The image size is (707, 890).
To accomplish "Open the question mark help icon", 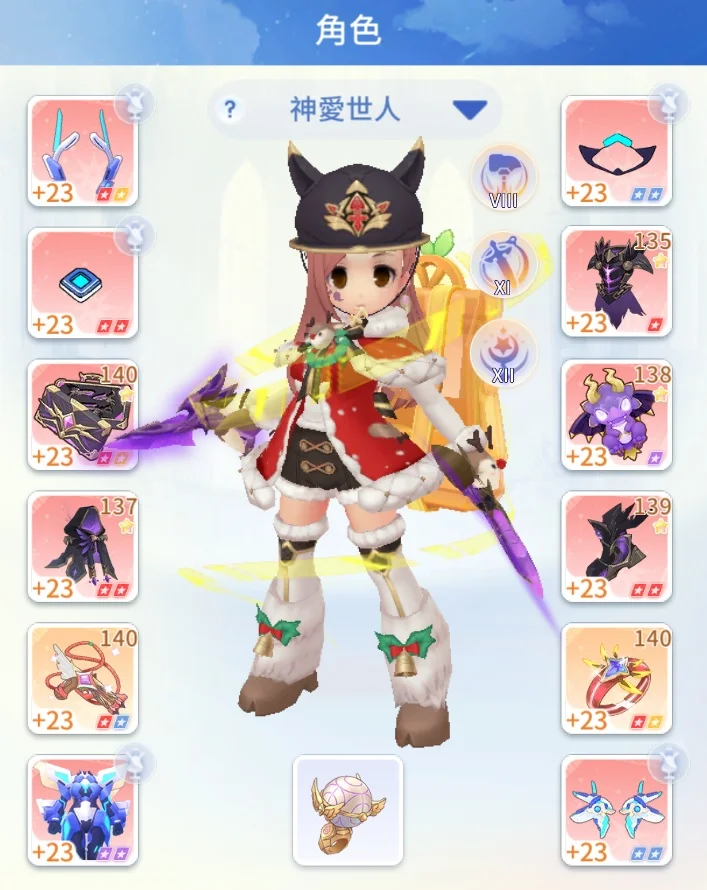I will (x=231, y=109).
